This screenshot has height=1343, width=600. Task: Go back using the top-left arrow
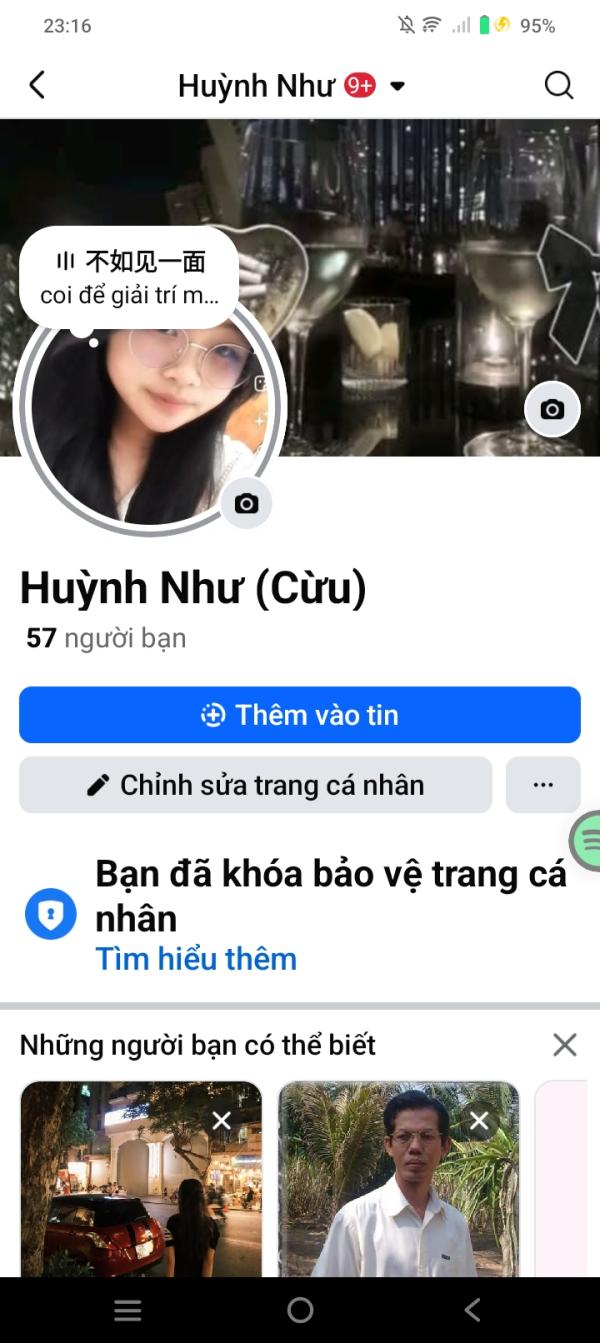click(x=37, y=86)
